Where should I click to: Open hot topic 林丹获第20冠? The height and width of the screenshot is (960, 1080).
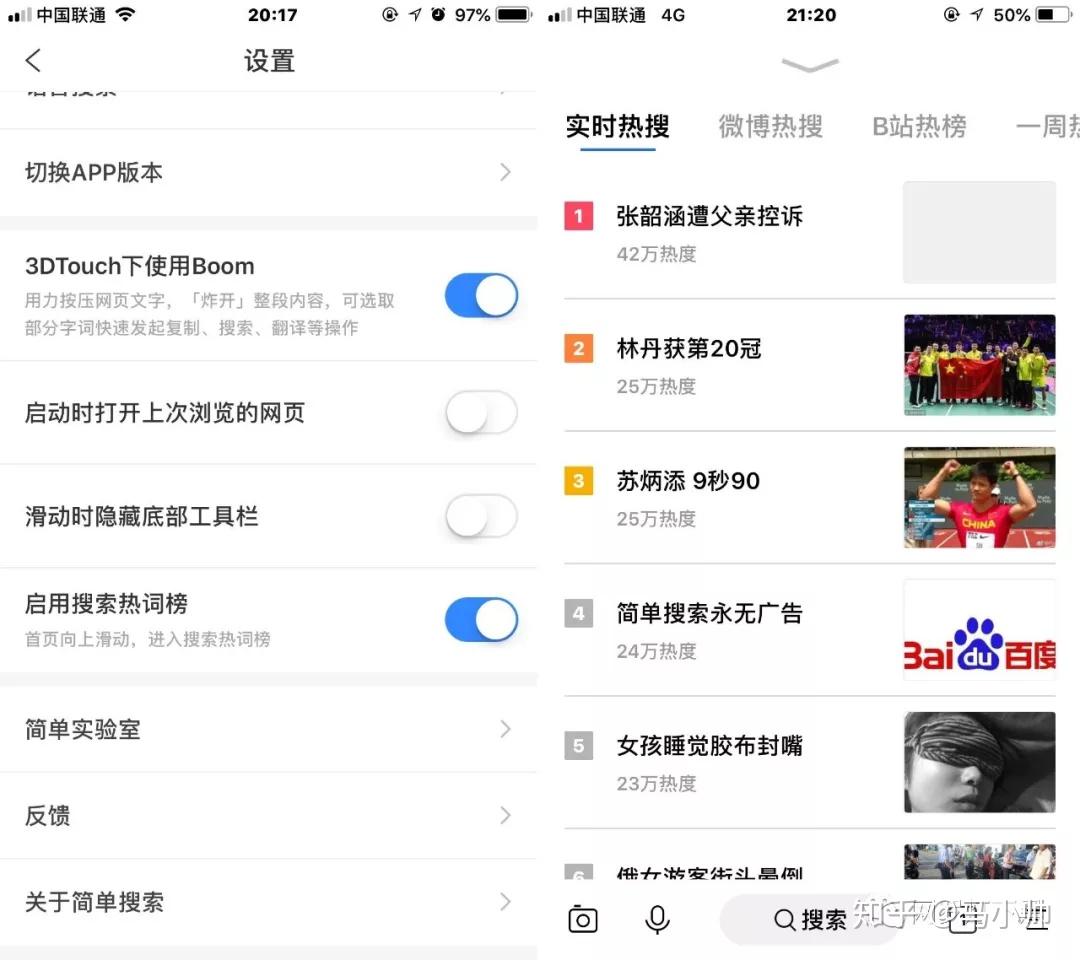[689, 348]
